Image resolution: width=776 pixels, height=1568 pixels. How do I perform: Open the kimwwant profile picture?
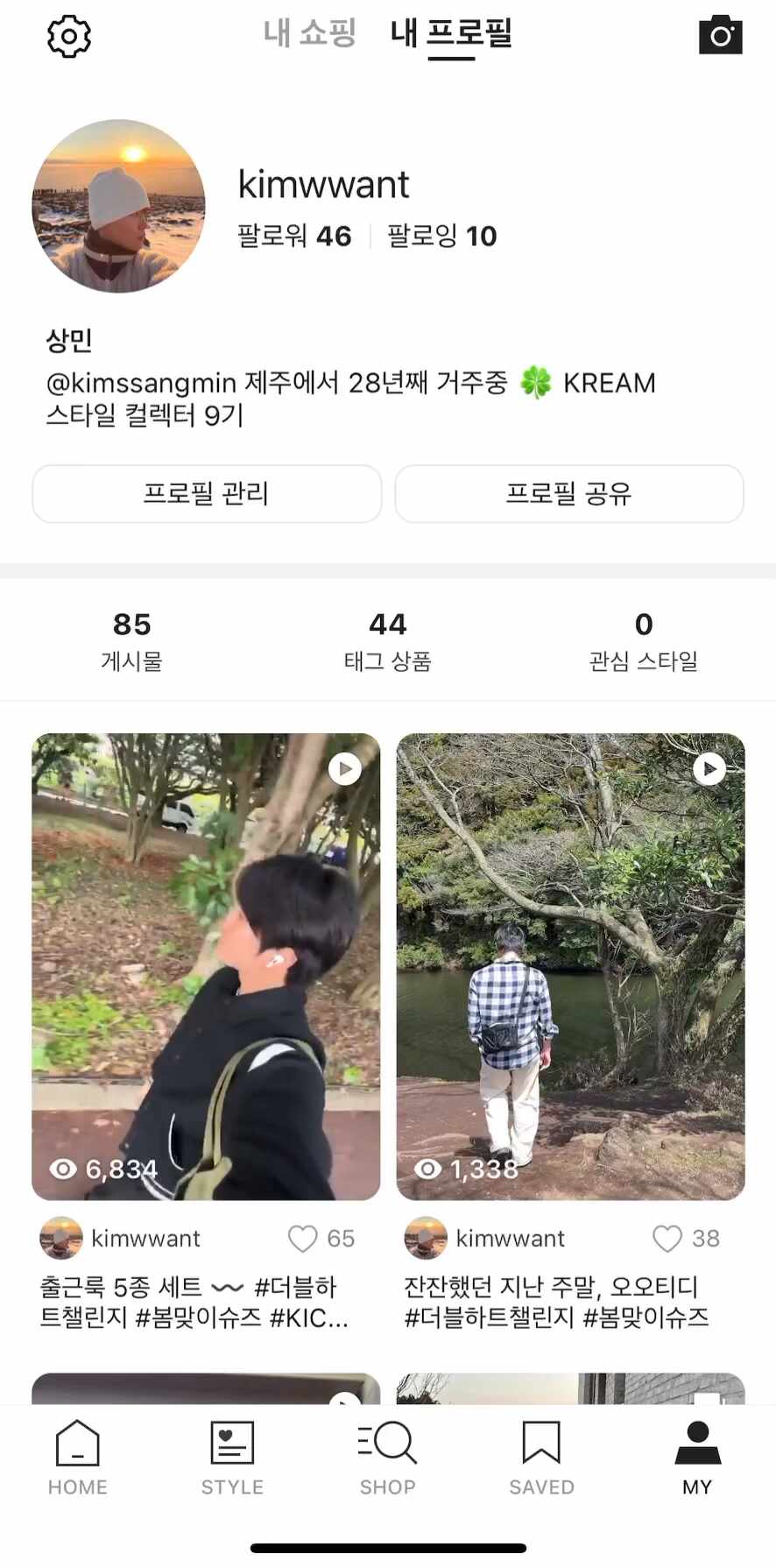(119, 206)
